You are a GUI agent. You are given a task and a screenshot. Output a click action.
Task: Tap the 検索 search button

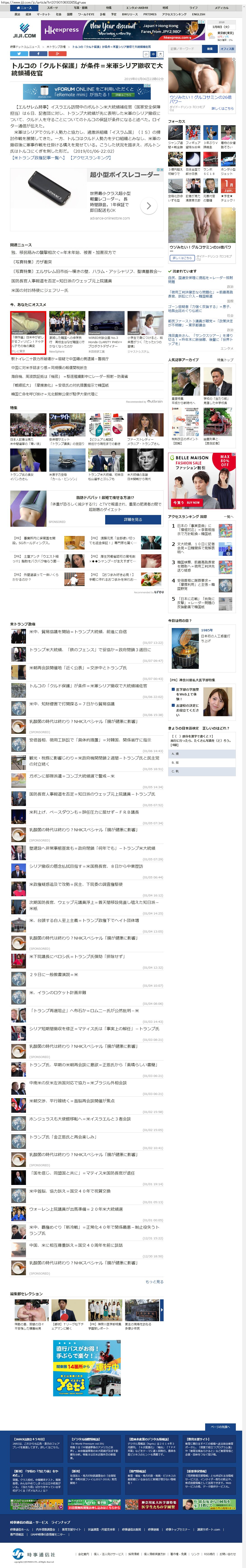point(210,49)
